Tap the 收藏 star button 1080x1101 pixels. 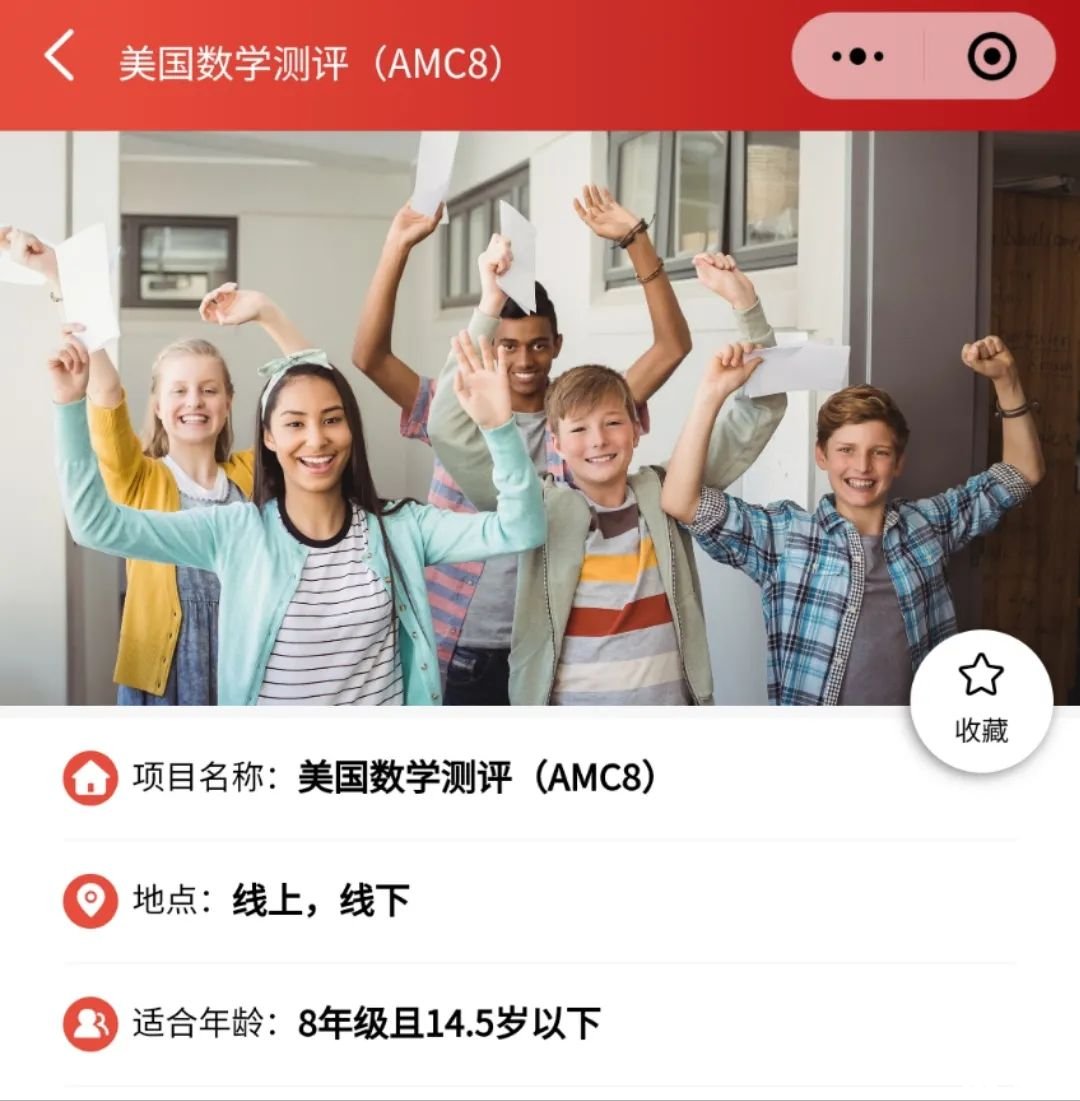pos(981,700)
